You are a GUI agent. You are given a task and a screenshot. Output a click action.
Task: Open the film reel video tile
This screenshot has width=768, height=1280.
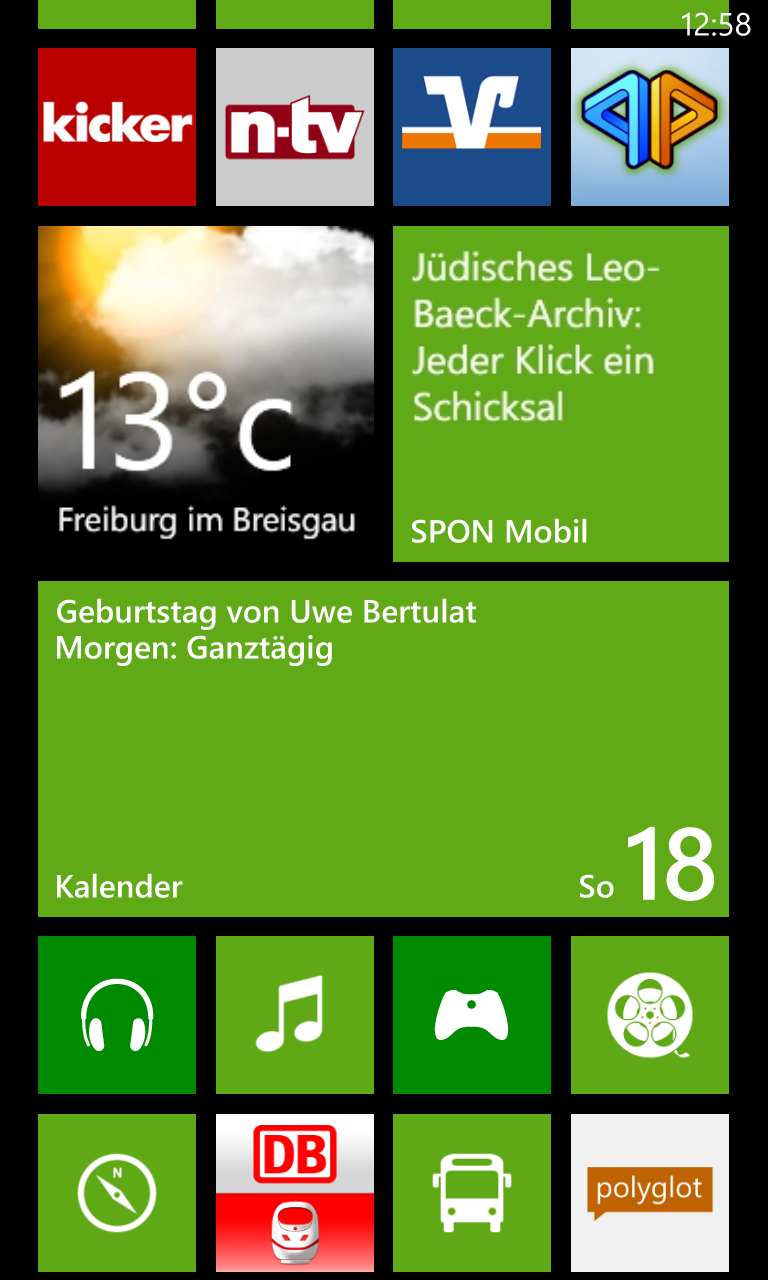coord(650,1015)
